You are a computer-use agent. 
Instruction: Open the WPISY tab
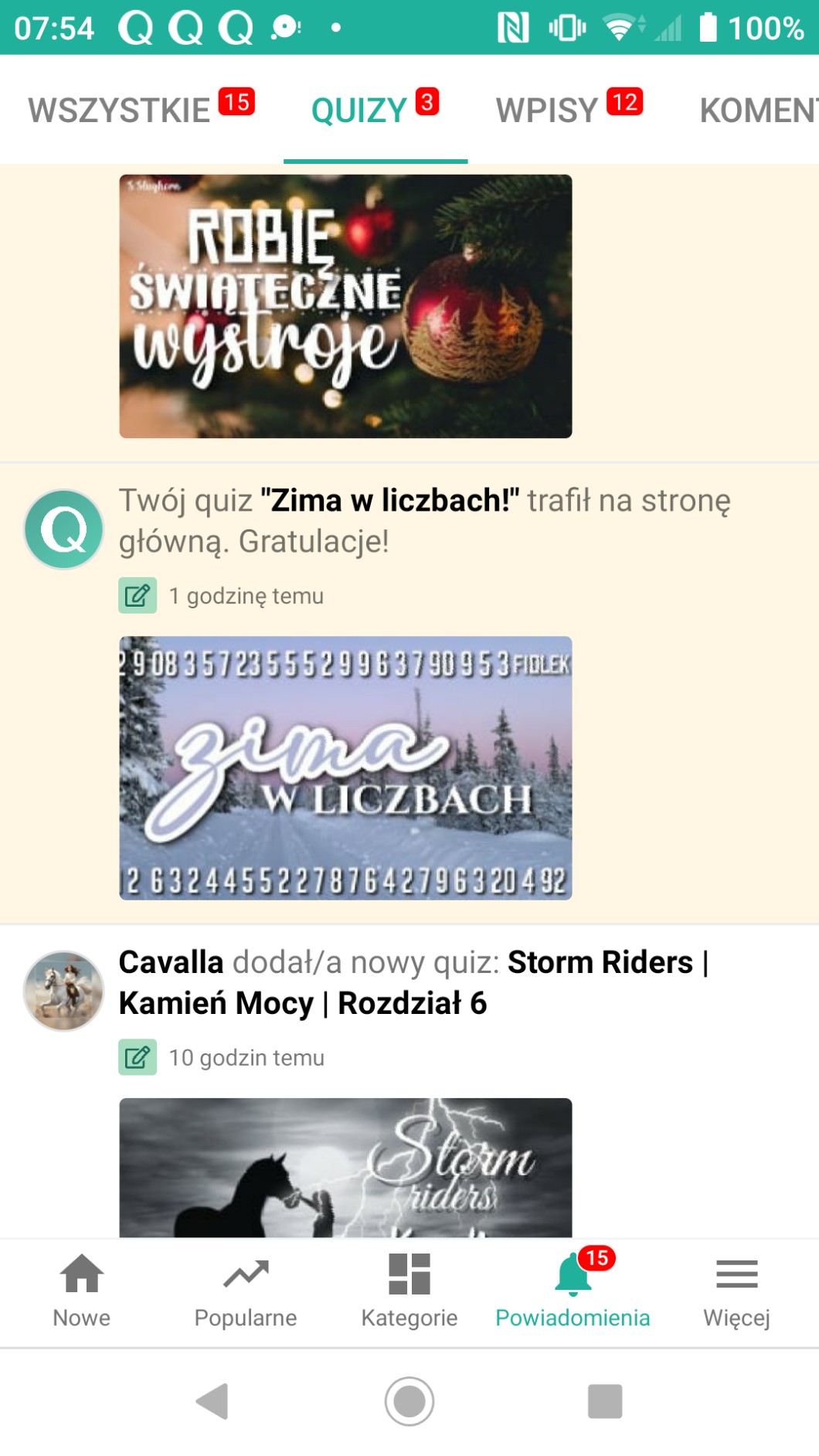click(x=569, y=109)
